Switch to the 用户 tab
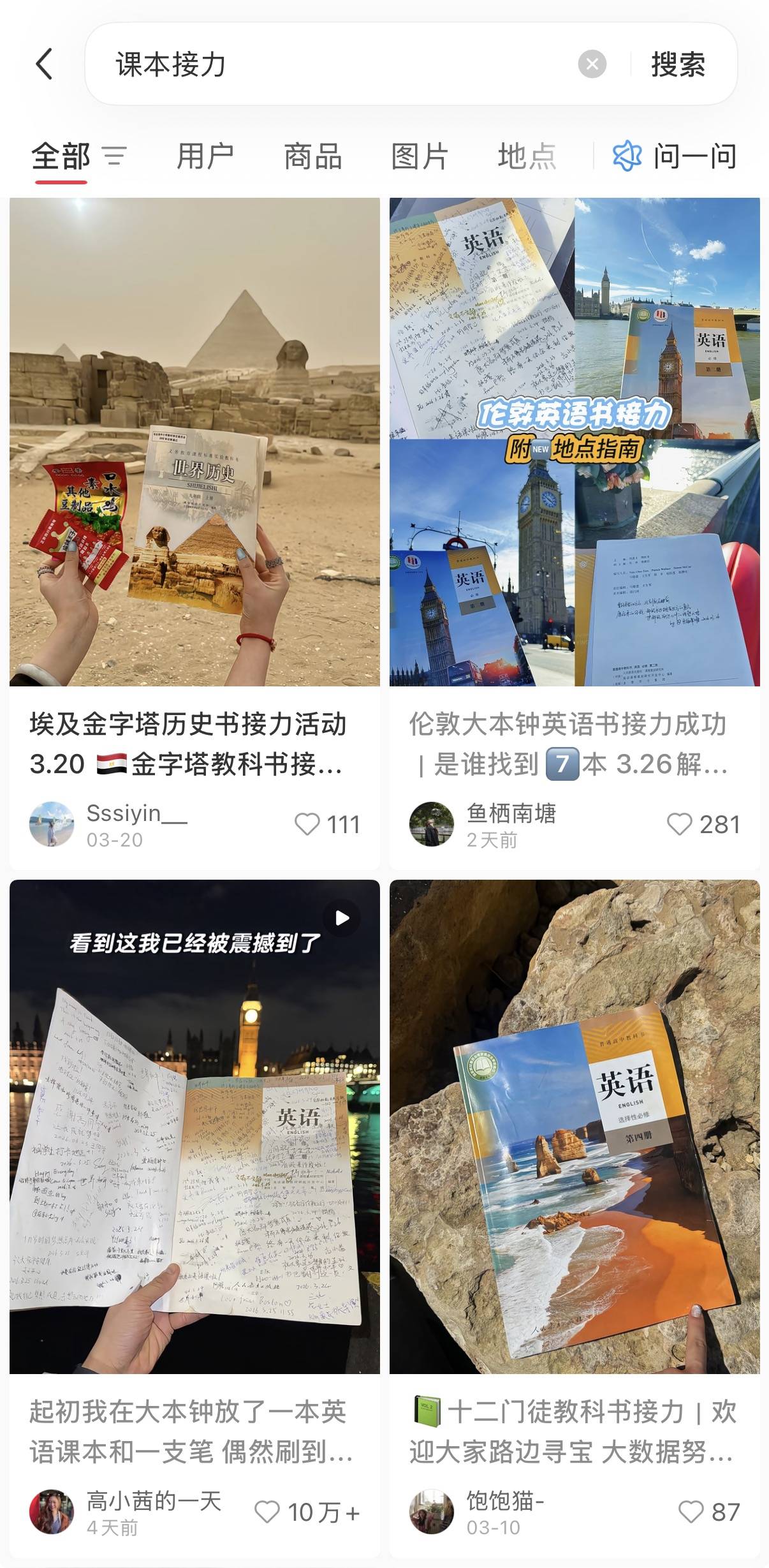This screenshot has width=769, height=1568. (x=205, y=157)
